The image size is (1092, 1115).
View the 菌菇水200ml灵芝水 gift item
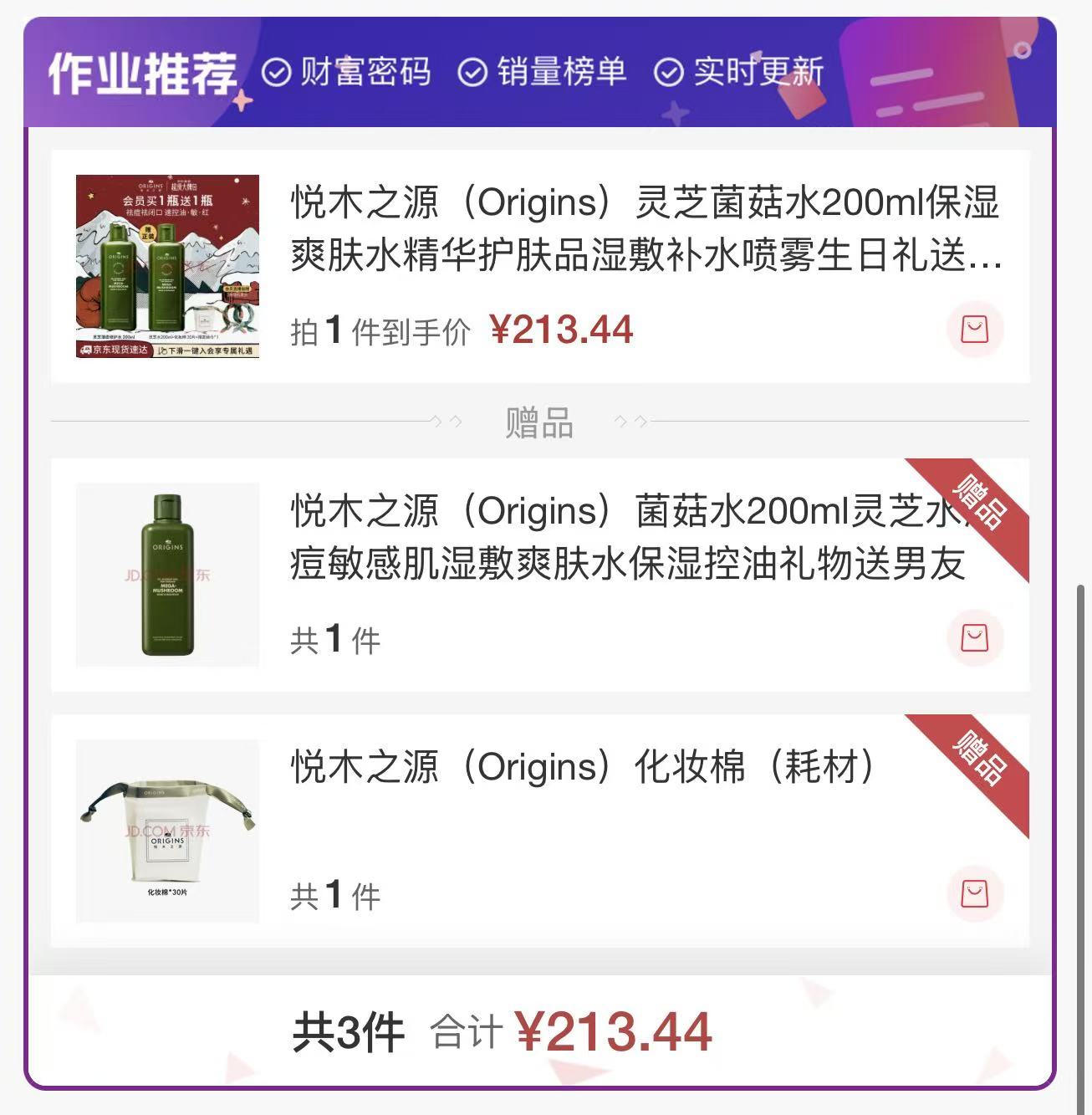point(627,537)
